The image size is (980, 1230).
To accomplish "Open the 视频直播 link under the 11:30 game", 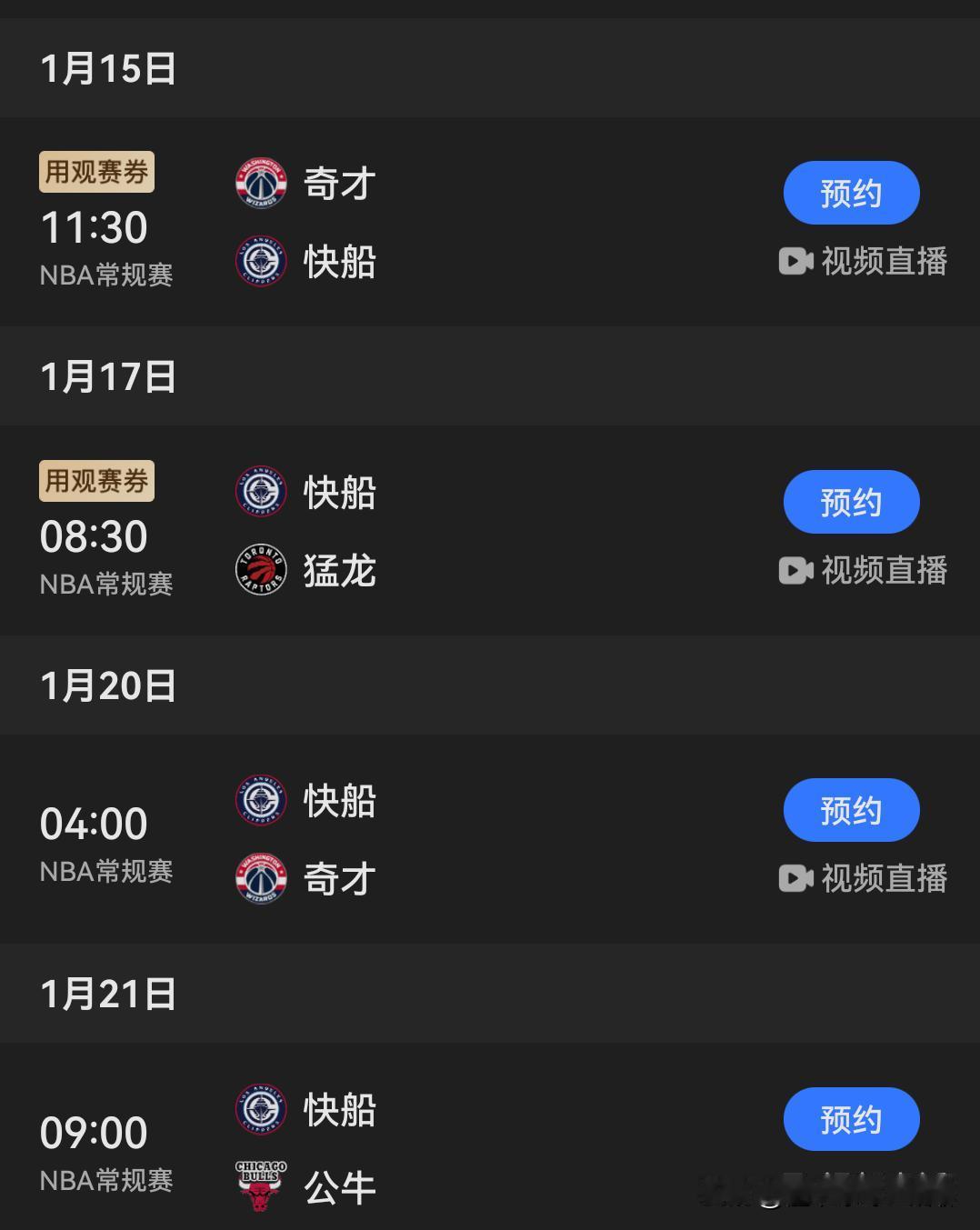I will click(886, 261).
